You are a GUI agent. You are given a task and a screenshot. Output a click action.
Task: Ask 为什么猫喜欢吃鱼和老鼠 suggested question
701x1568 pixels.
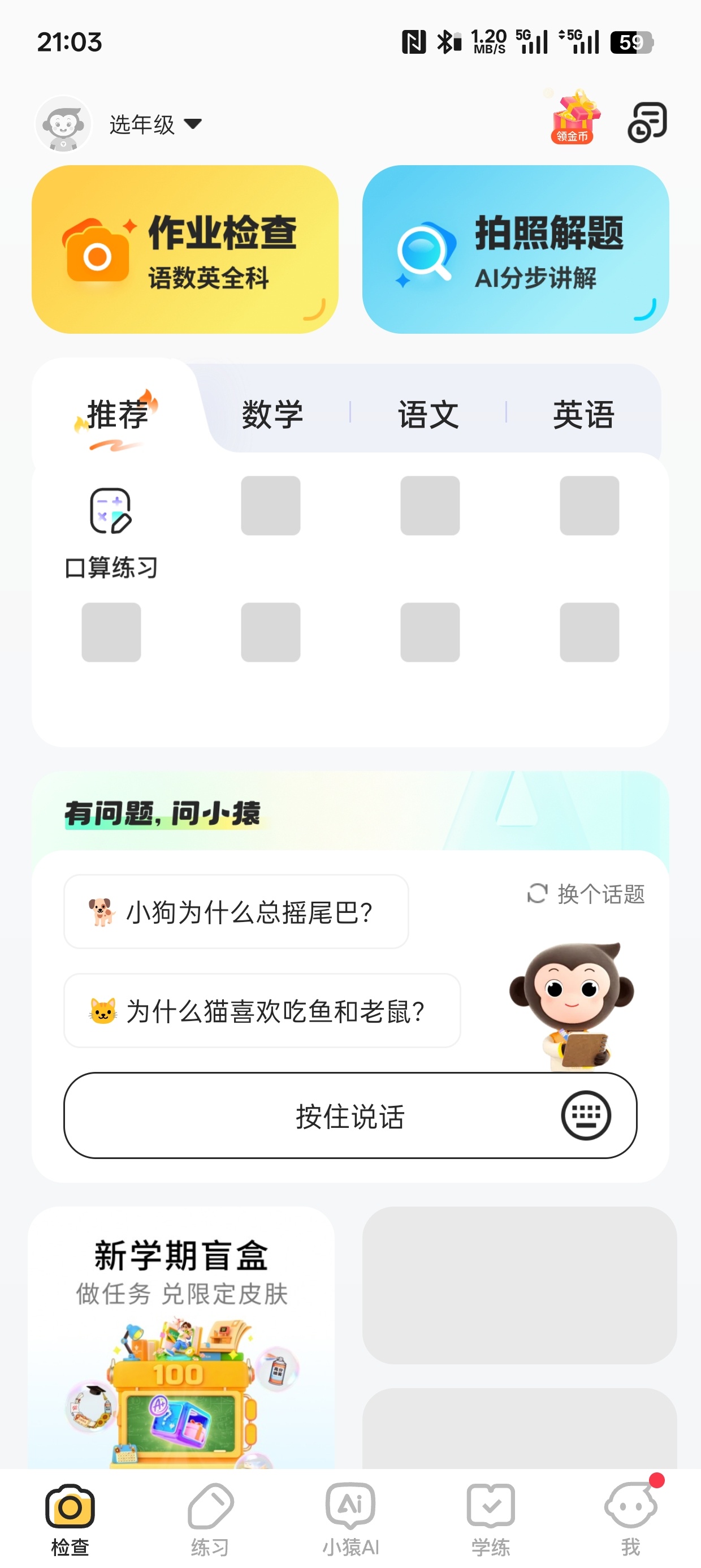coord(262,1010)
